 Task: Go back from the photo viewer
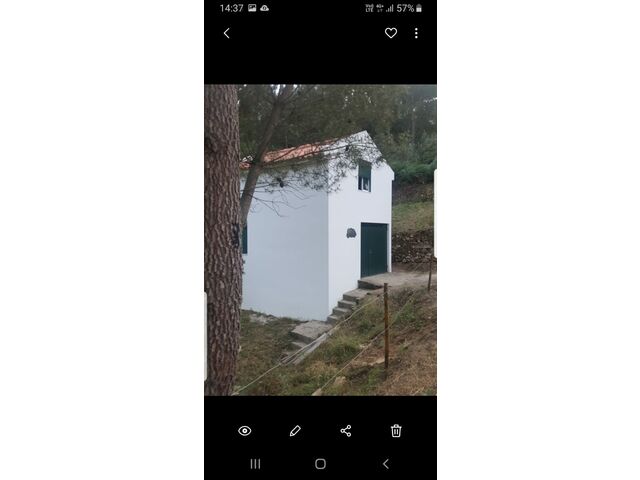pos(226,33)
